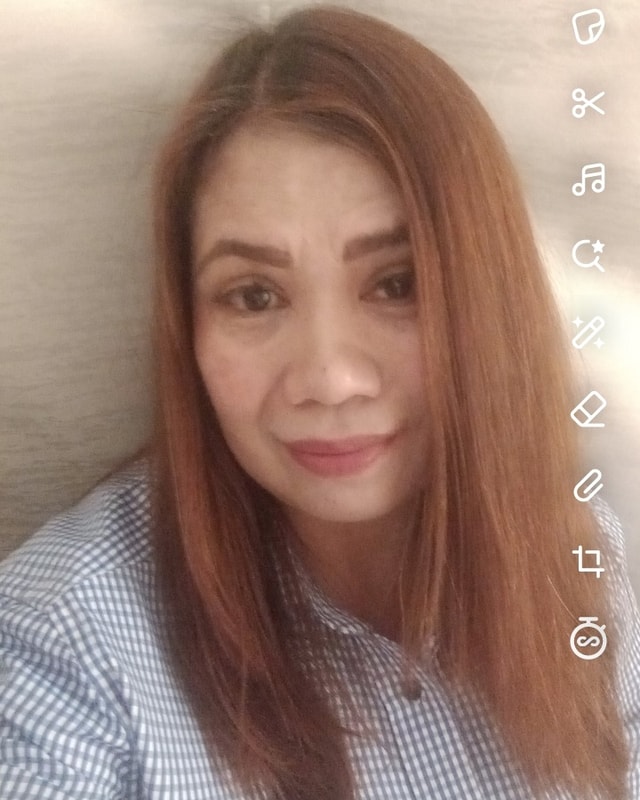Select the magic eraser tool
640x800 pixels.
588,409
